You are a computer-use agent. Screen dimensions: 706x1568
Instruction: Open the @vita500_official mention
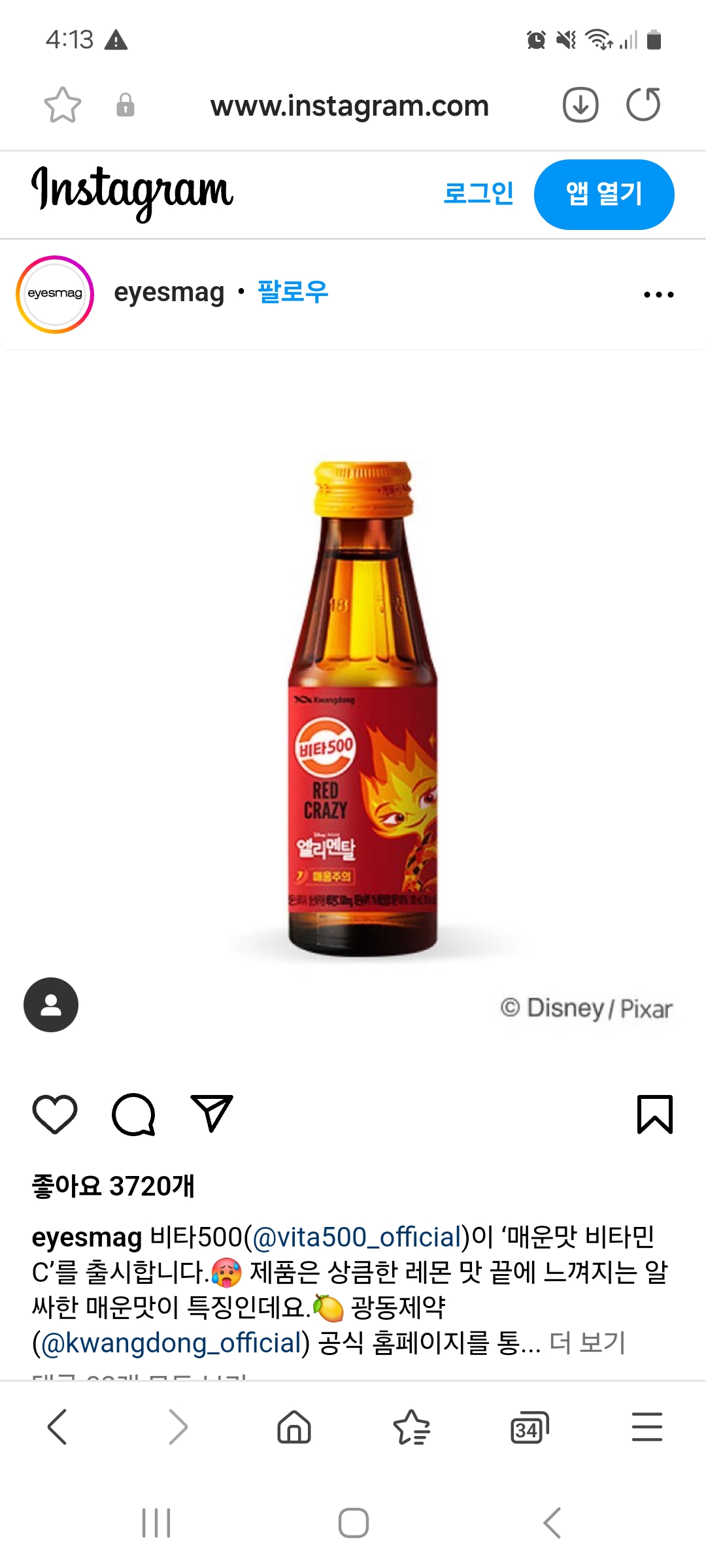(x=357, y=1237)
